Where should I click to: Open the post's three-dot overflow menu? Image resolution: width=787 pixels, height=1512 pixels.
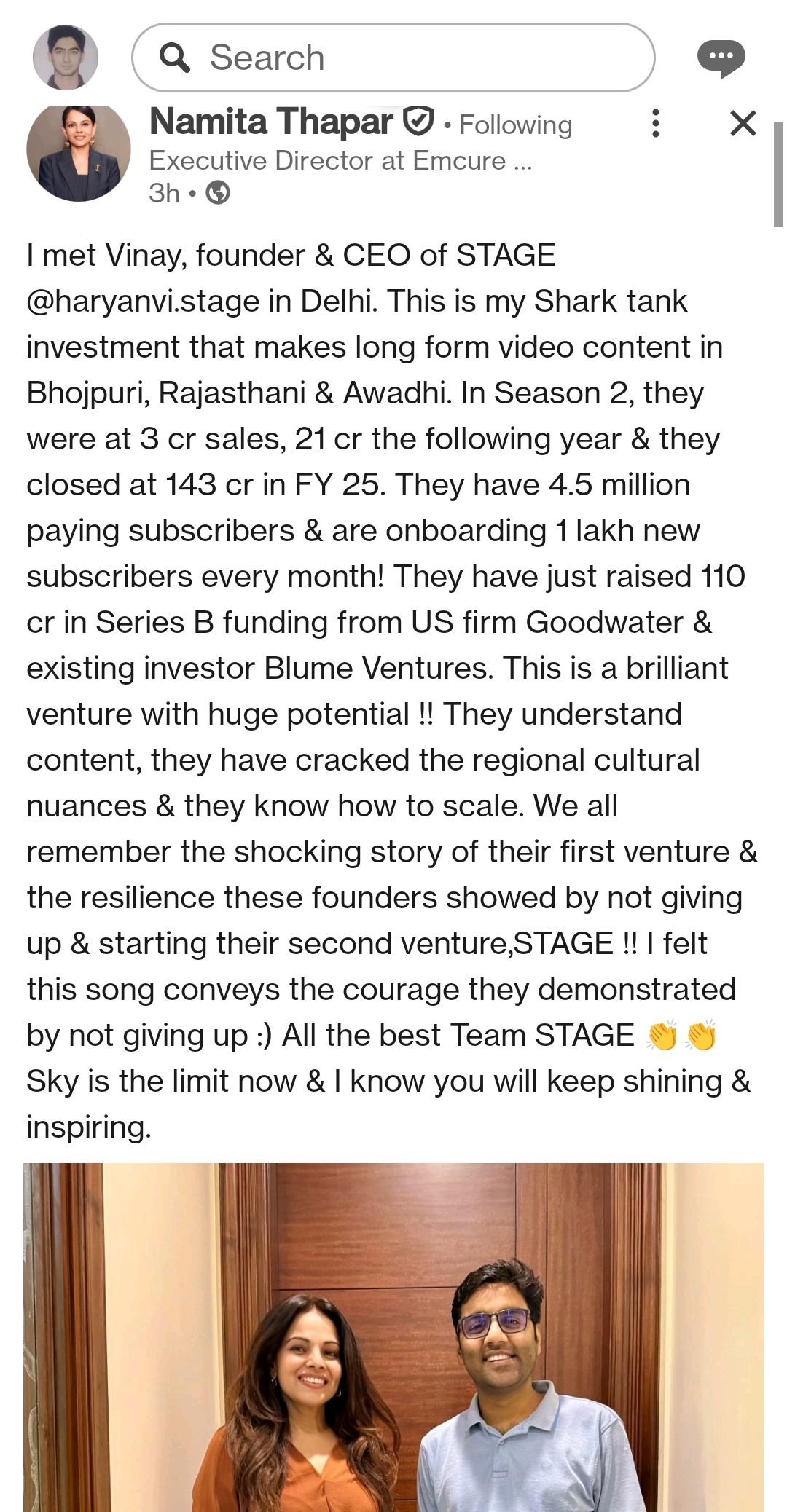click(x=656, y=124)
